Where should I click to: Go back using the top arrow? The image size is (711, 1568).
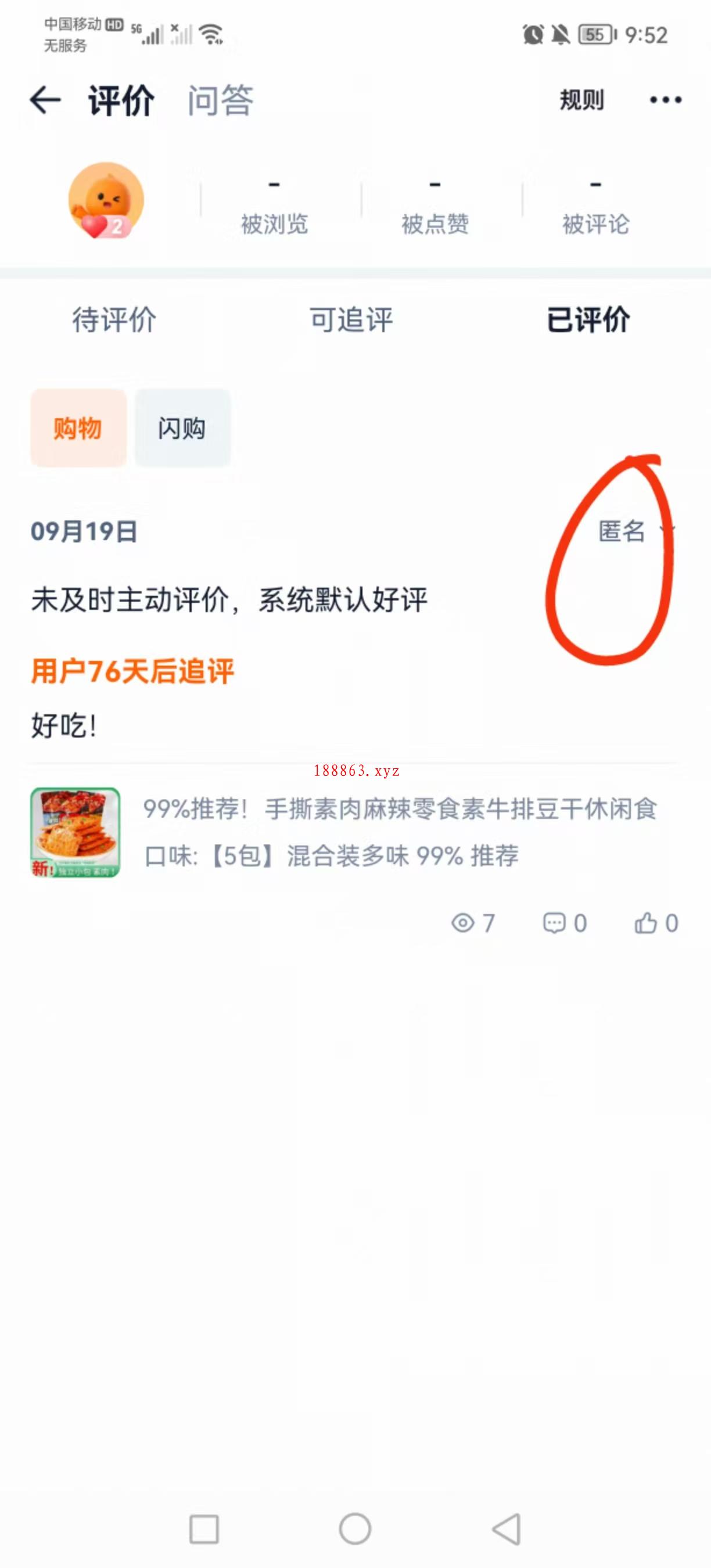pyautogui.click(x=45, y=100)
